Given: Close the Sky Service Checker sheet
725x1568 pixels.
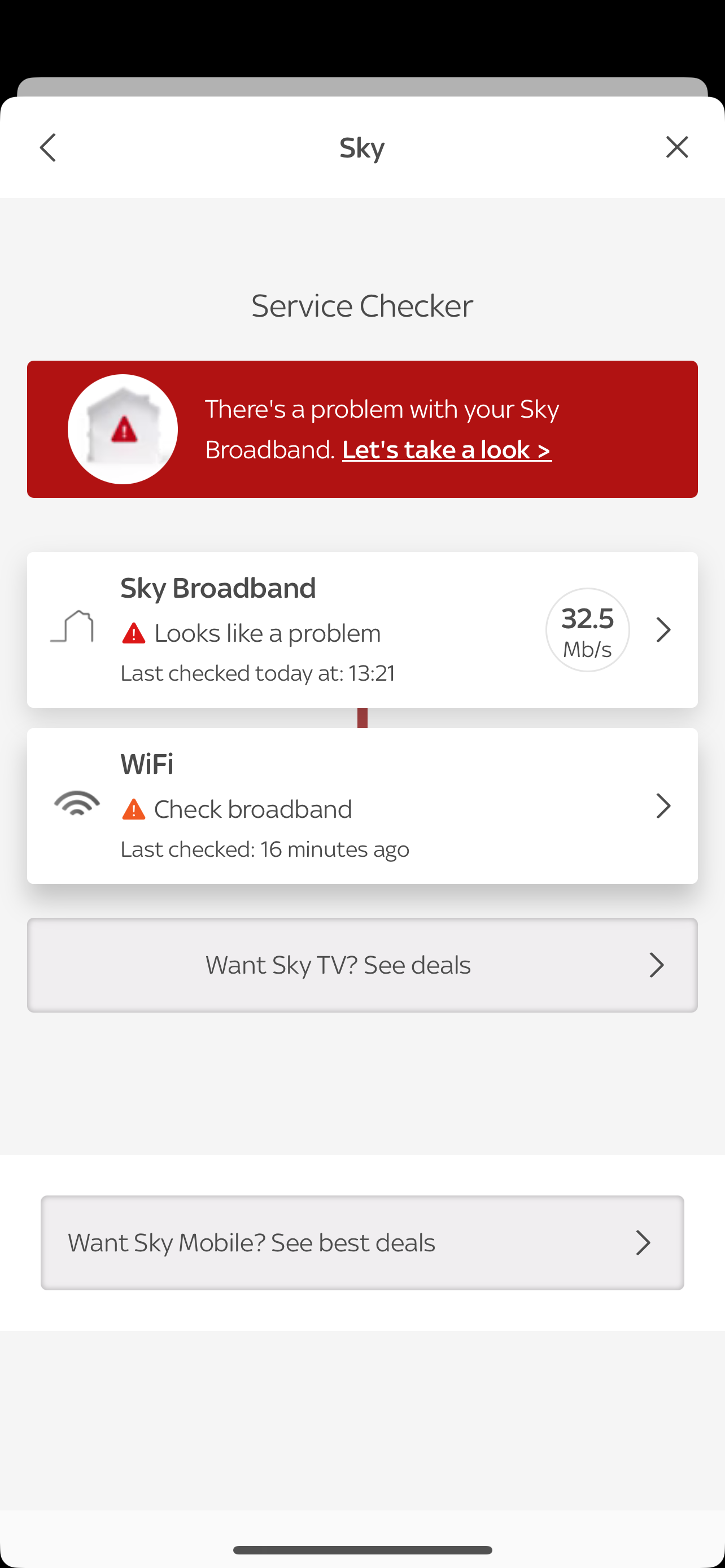Looking at the screenshot, I should coord(676,147).
